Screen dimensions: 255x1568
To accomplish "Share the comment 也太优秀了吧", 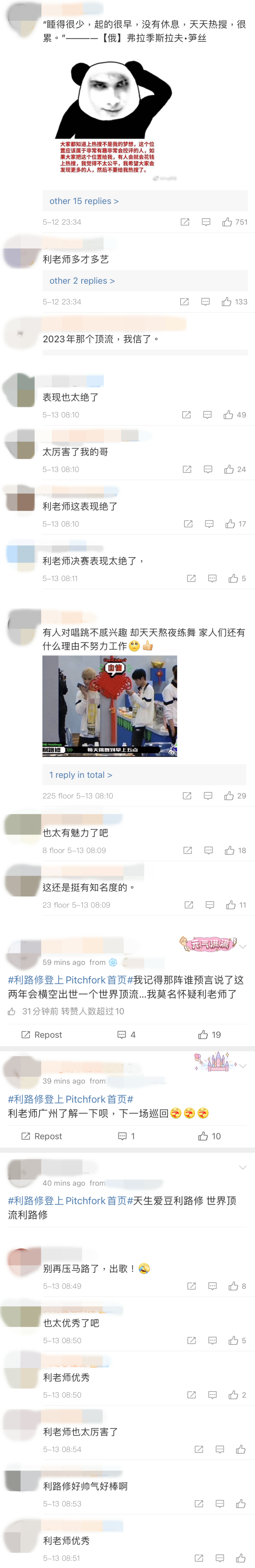I will tap(191, 1340).
